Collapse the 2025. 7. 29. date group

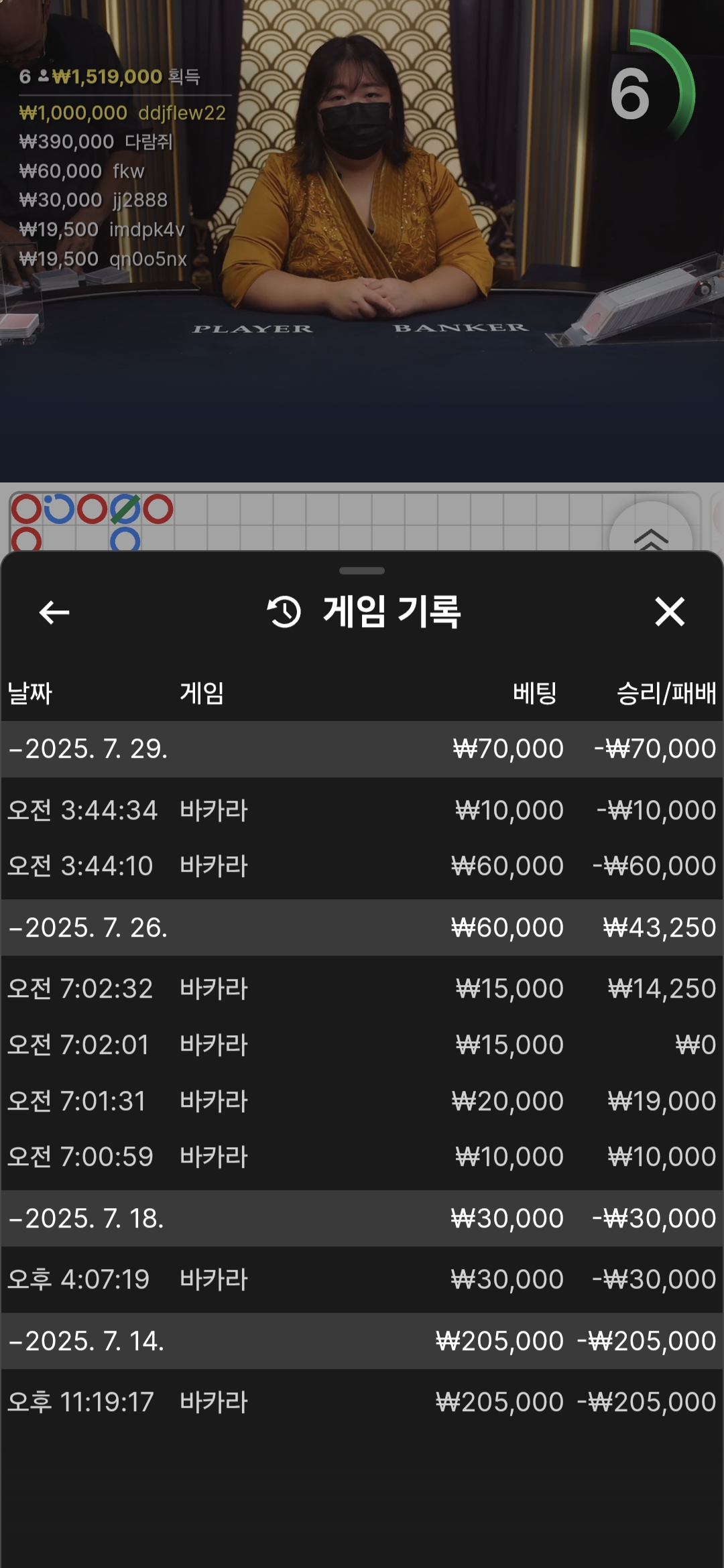(362, 749)
